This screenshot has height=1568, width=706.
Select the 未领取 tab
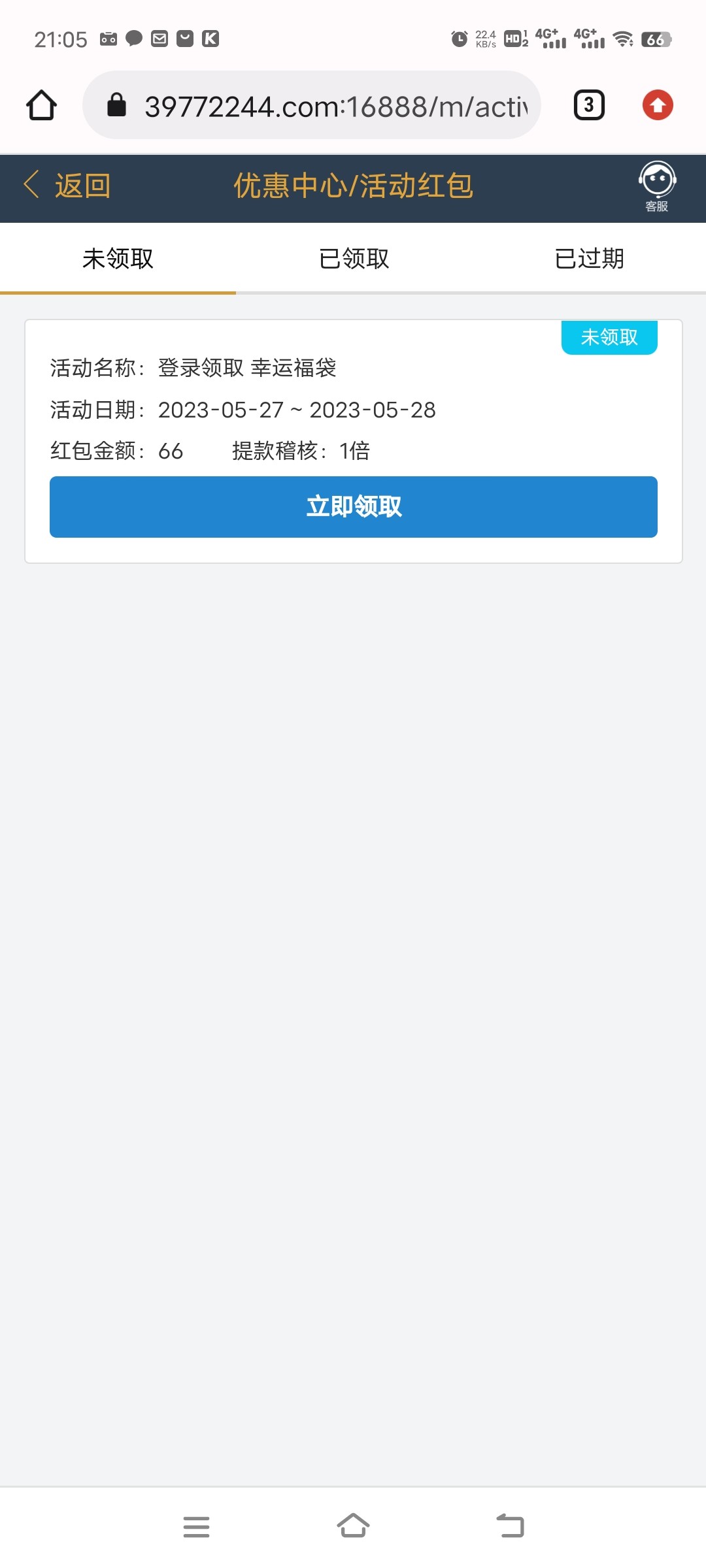[118, 259]
